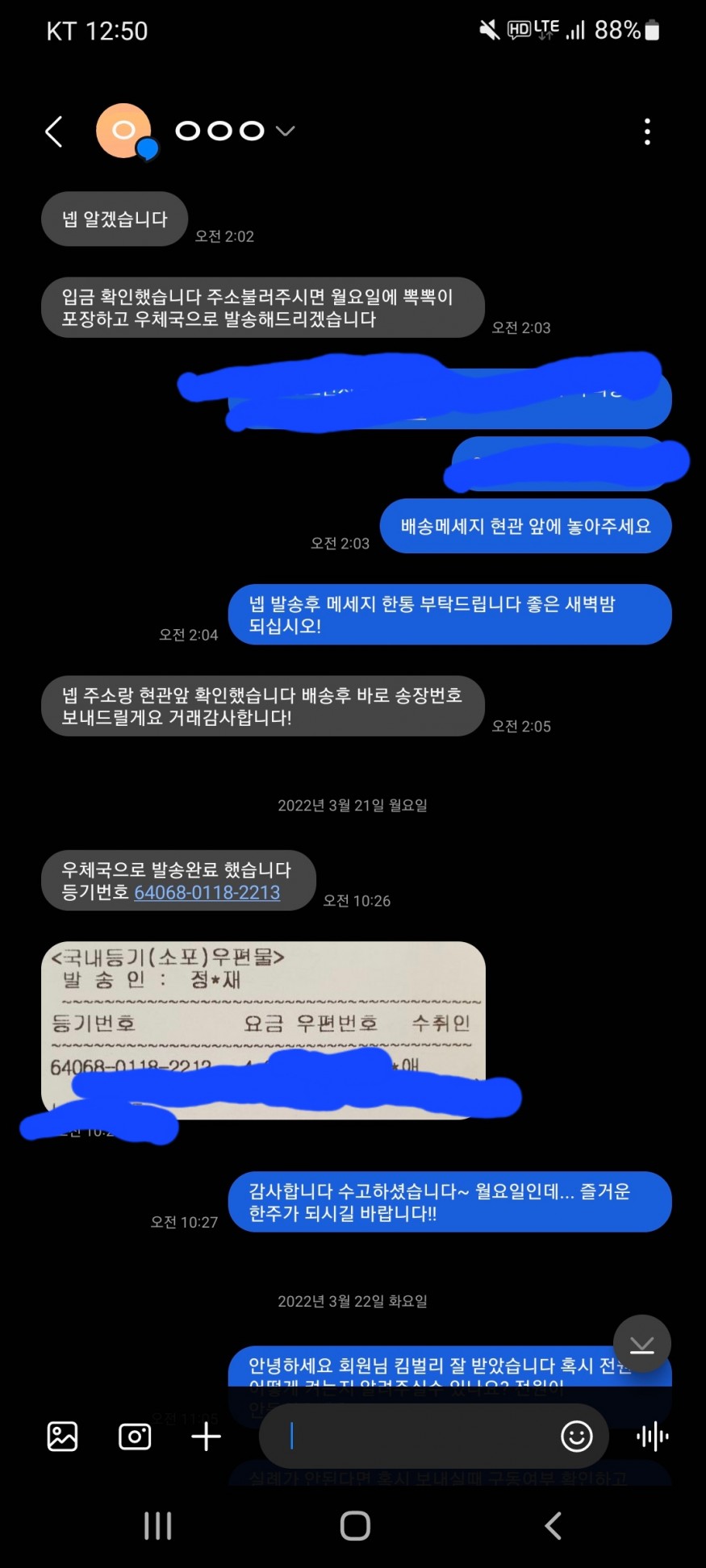The height and width of the screenshot is (1568, 706).
Task: Focus the message text field
Action: (420, 1437)
